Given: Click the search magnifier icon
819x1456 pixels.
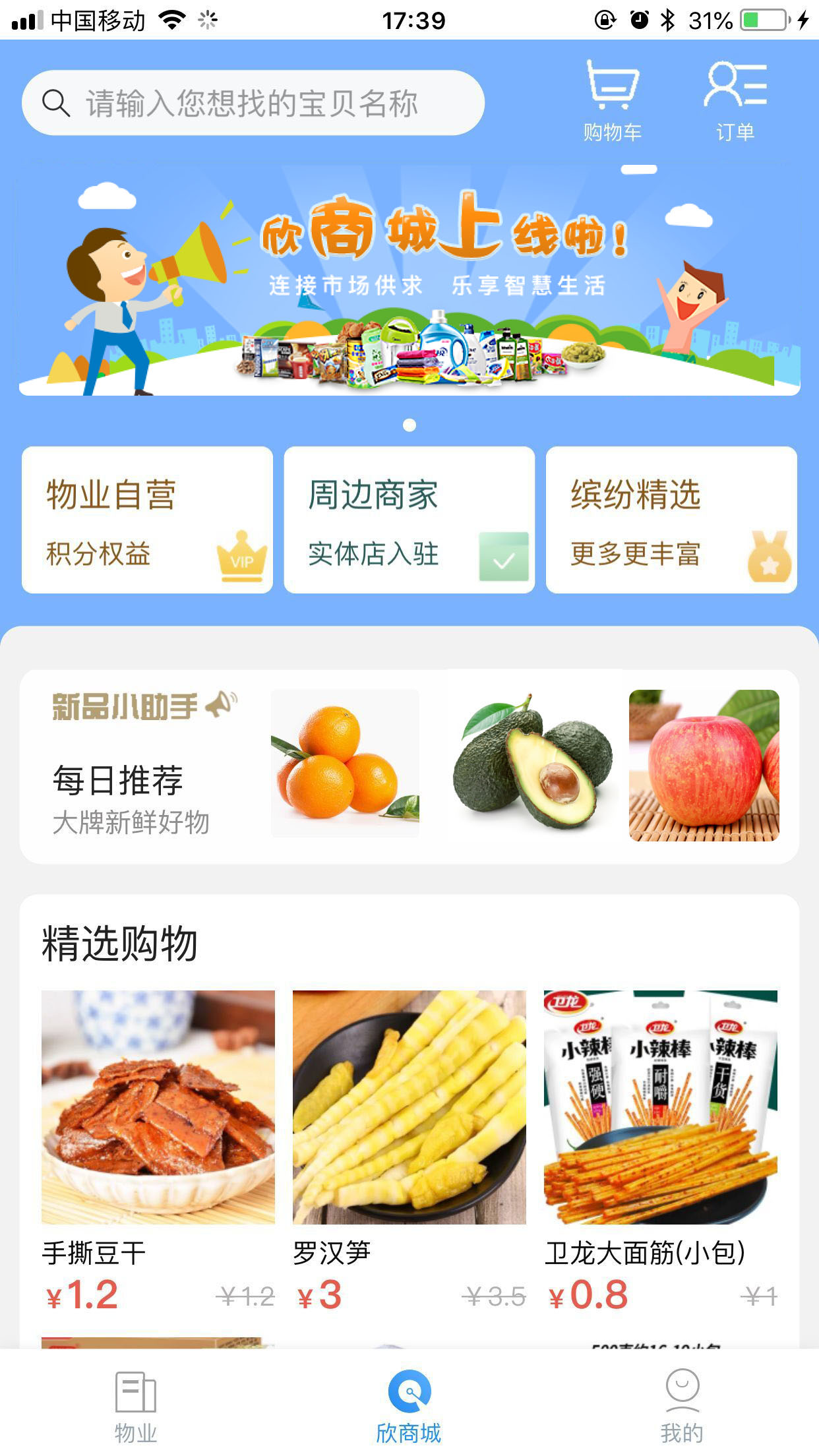Looking at the screenshot, I should [57, 103].
